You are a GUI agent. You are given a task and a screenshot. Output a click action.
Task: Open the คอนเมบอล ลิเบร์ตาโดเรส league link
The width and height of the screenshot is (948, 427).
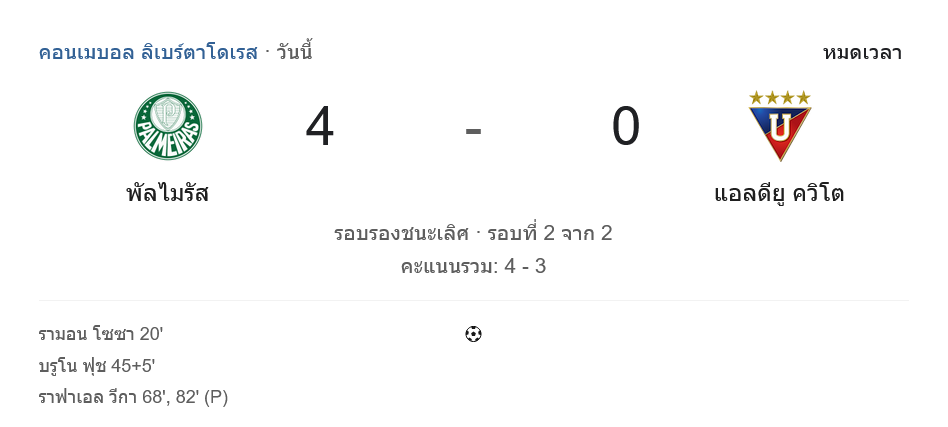click(x=148, y=52)
